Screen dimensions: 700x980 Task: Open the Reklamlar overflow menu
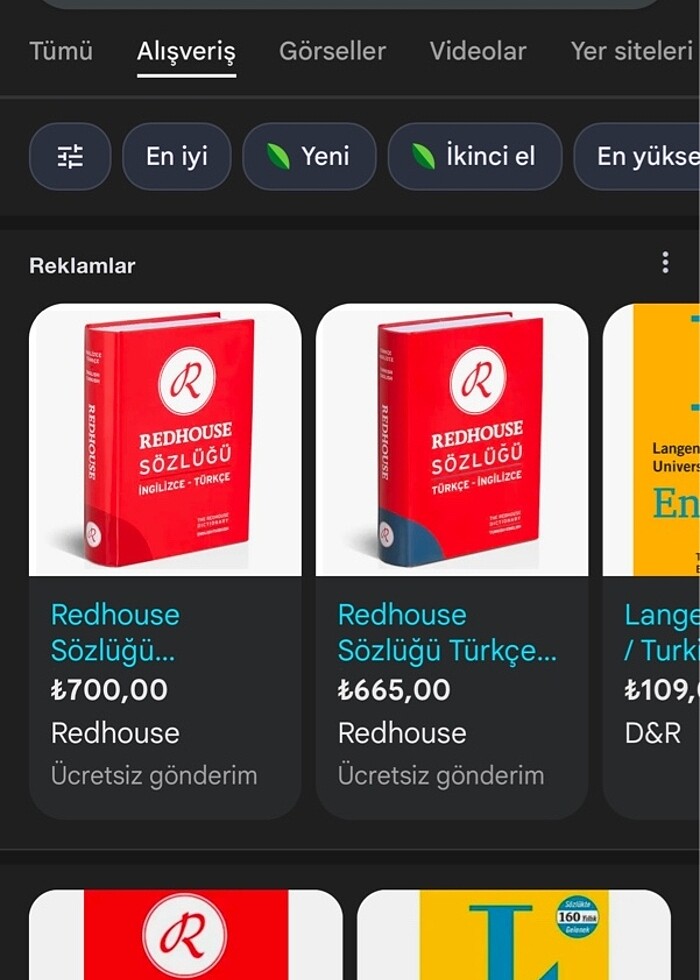(665, 263)
